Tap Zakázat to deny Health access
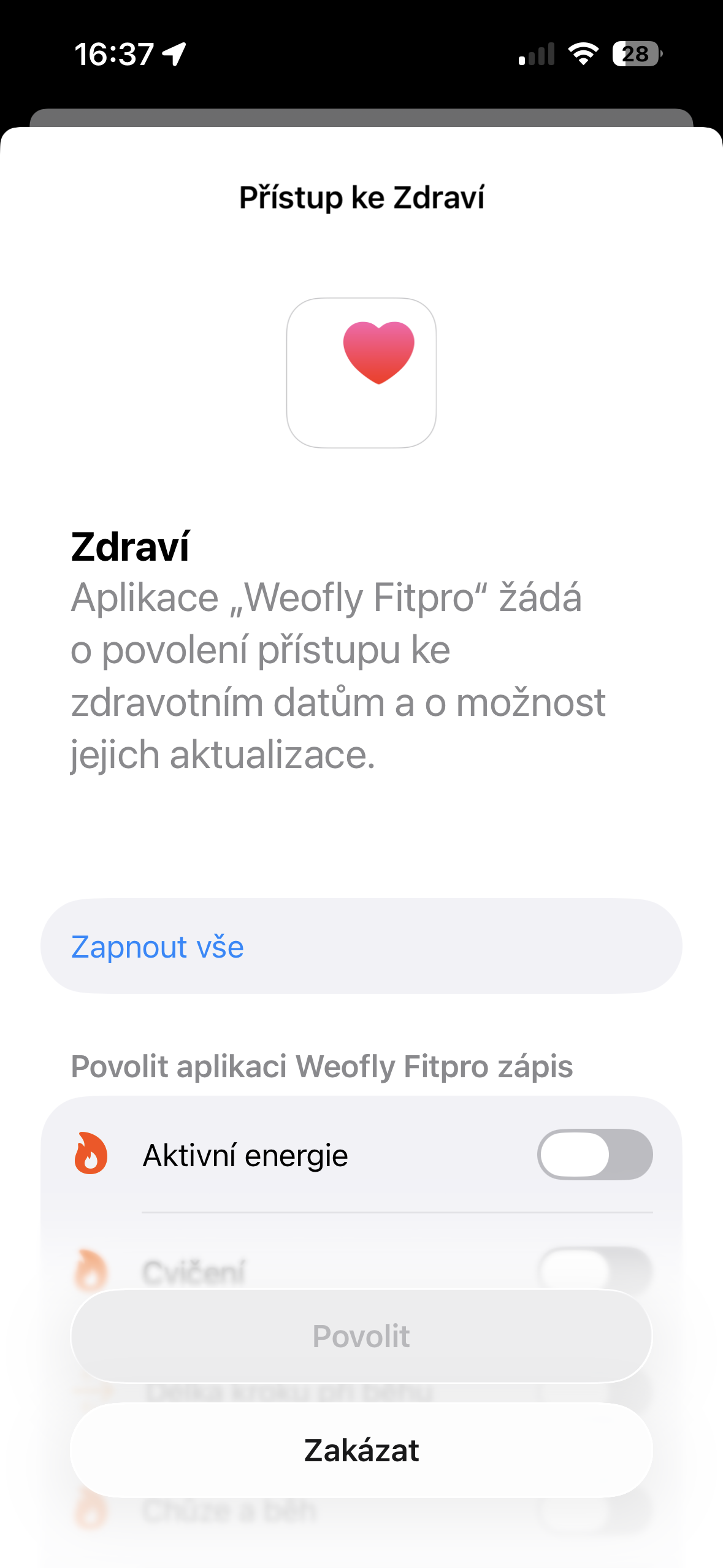This screenshot has width=723, height=1568. coord(361,1451)
